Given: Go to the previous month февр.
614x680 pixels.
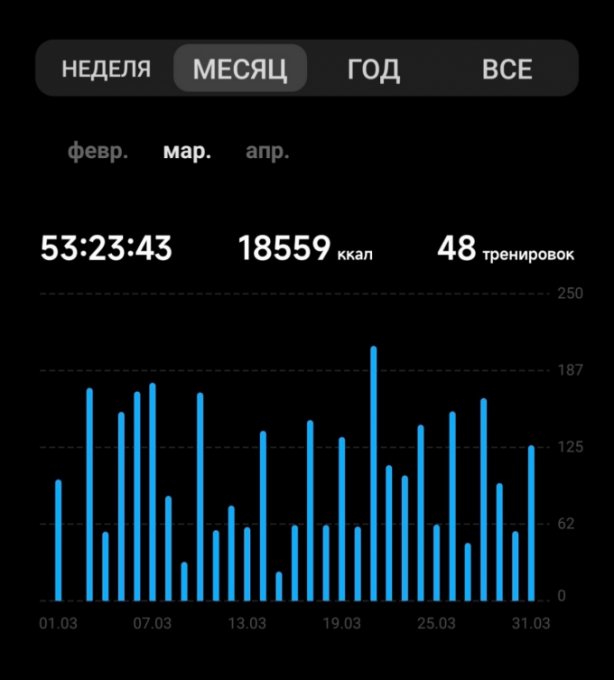Looking at the screenshot, I should tap(98, 152).
